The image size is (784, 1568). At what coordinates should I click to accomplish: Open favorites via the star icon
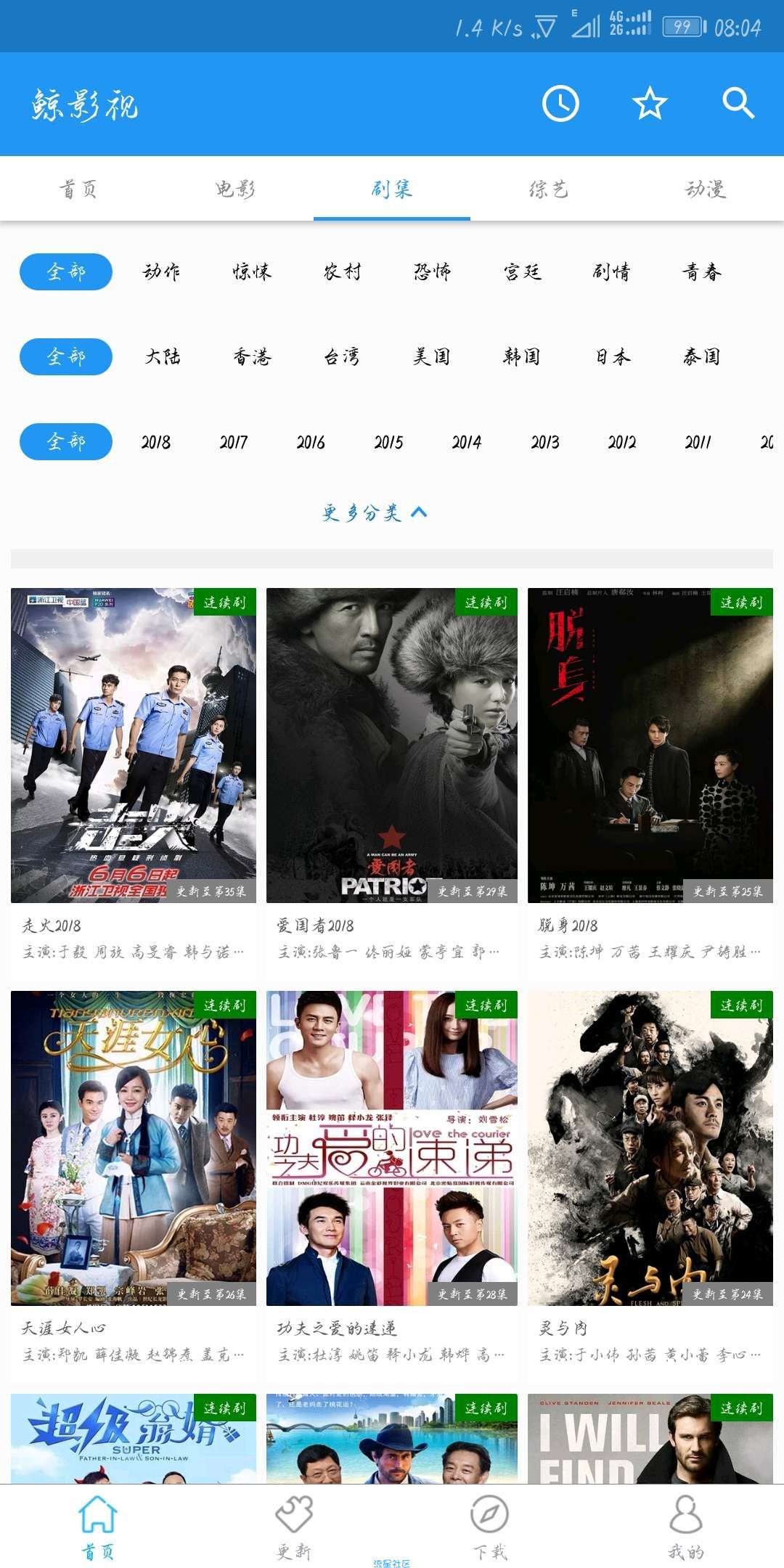point(650,104)
